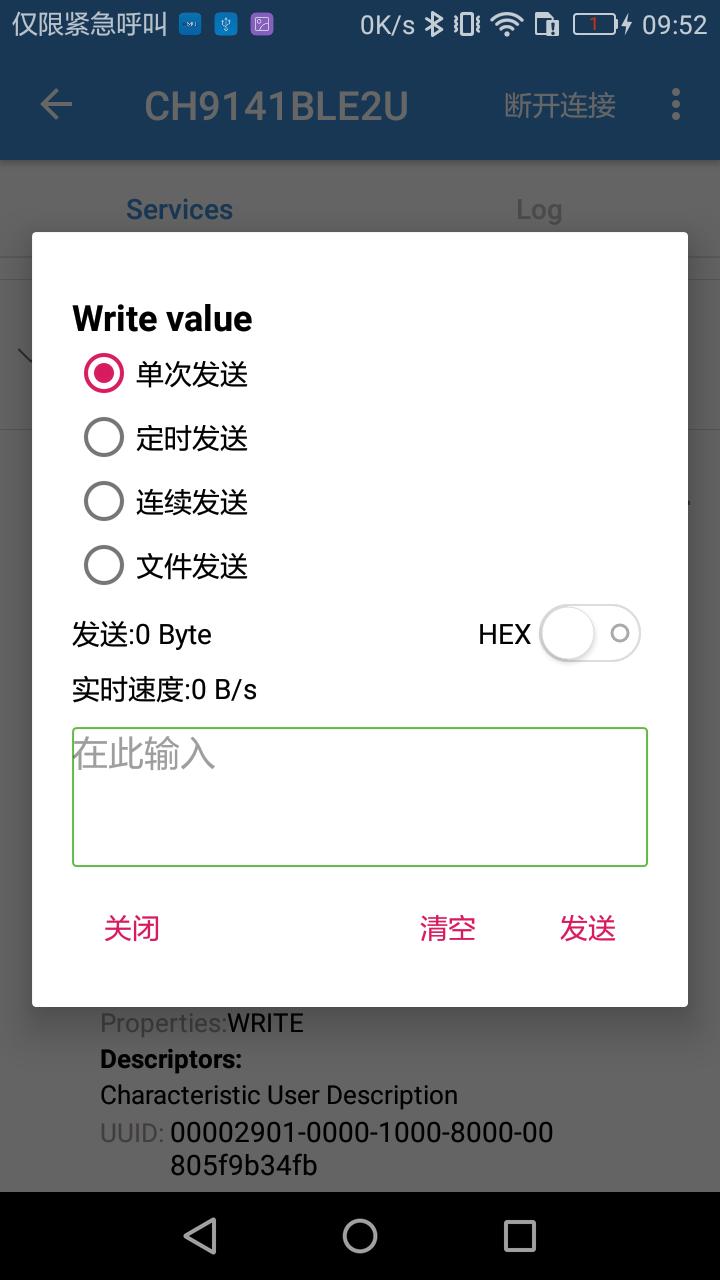Send the value with 发送
Screen dimensions: 720x1280
588,929
